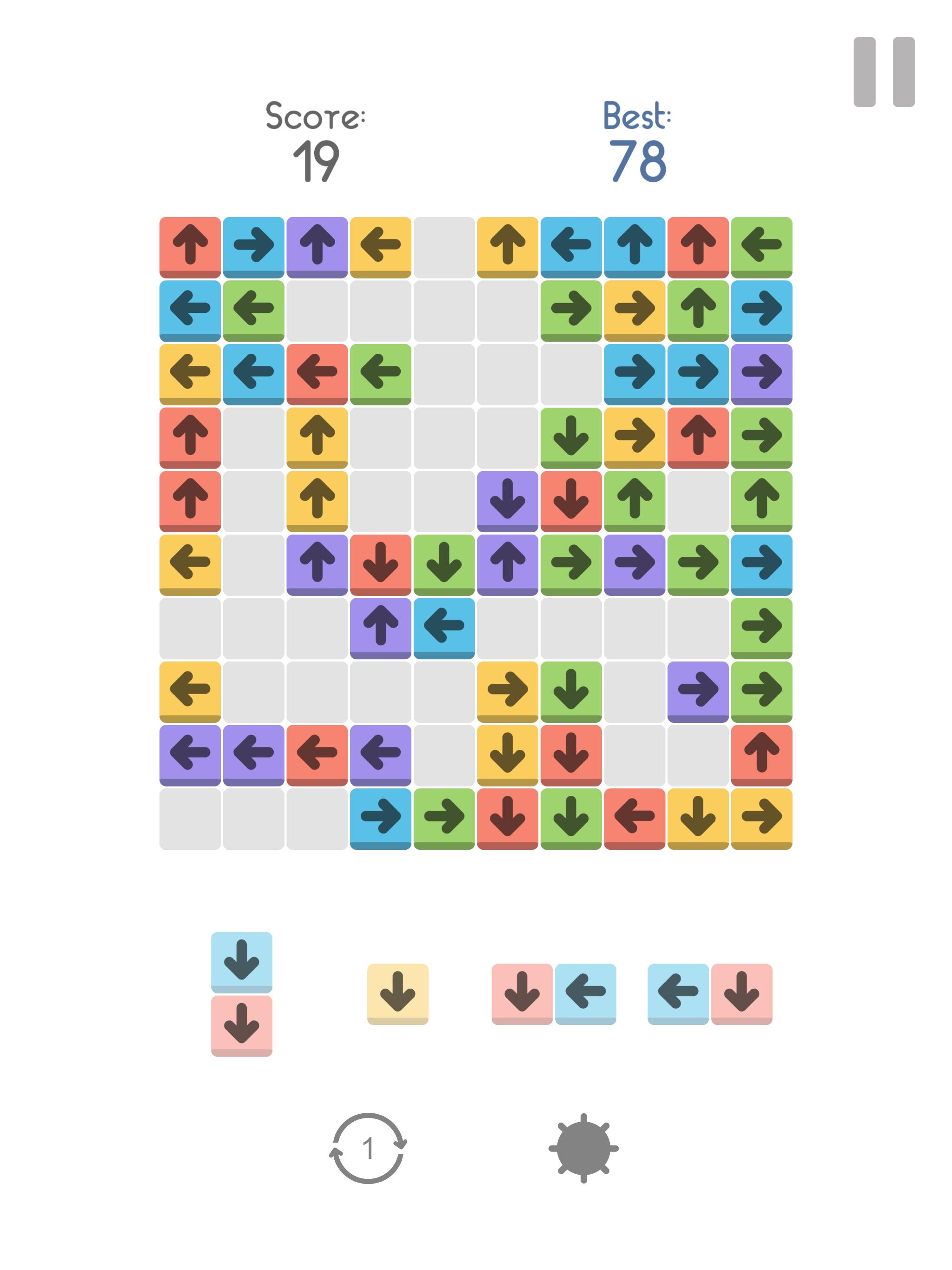Select the single yellow down-arrow piece

[397, 994]
